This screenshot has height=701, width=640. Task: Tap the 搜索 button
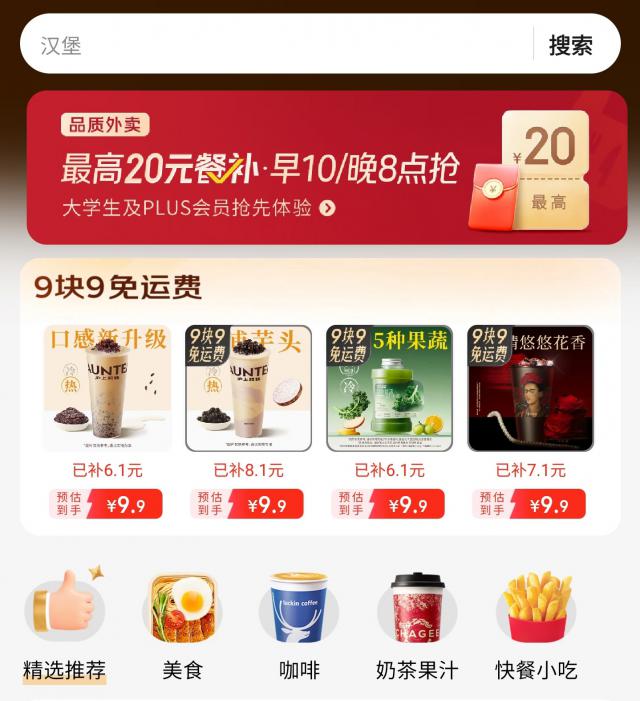click(571, 45)
